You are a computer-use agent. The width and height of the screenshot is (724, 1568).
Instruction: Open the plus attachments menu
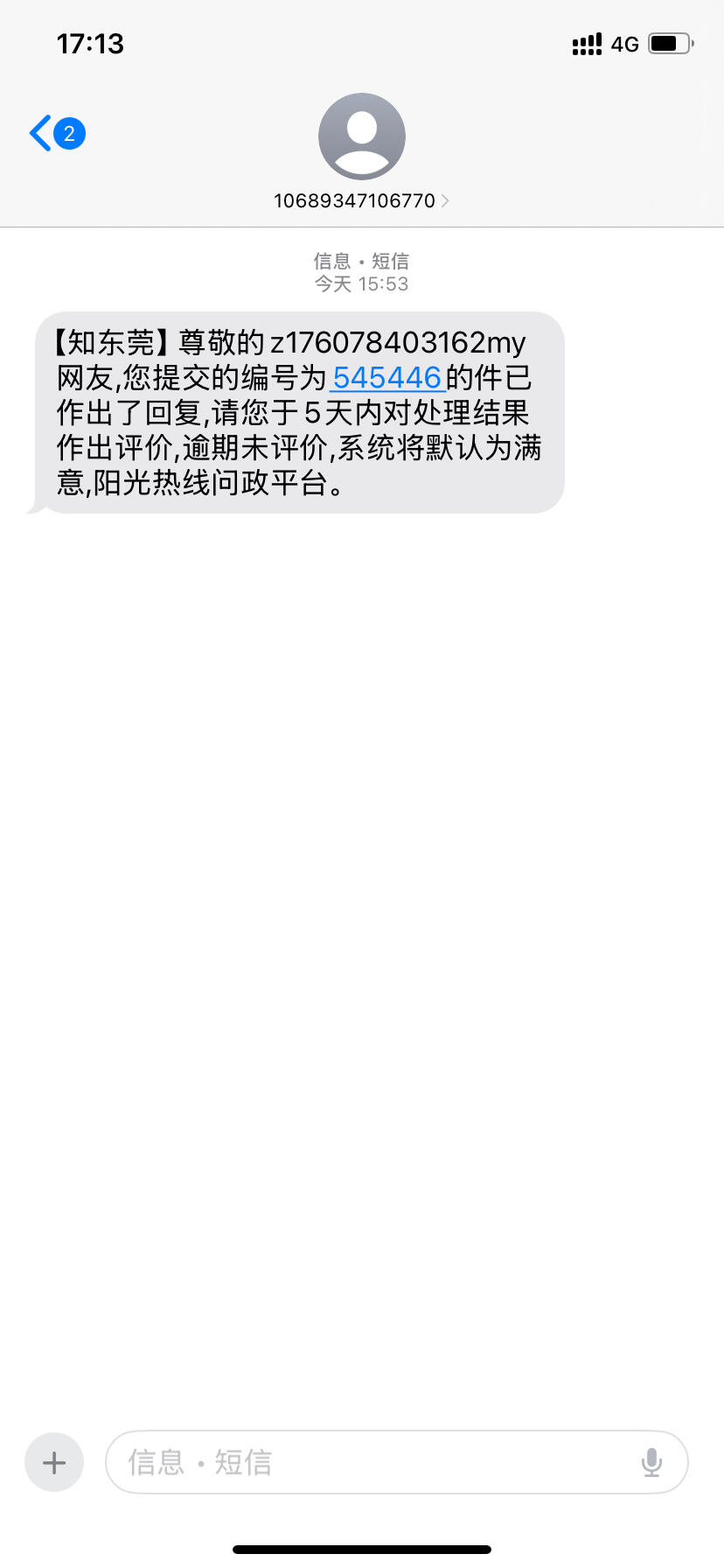(x=54, y=1462)
